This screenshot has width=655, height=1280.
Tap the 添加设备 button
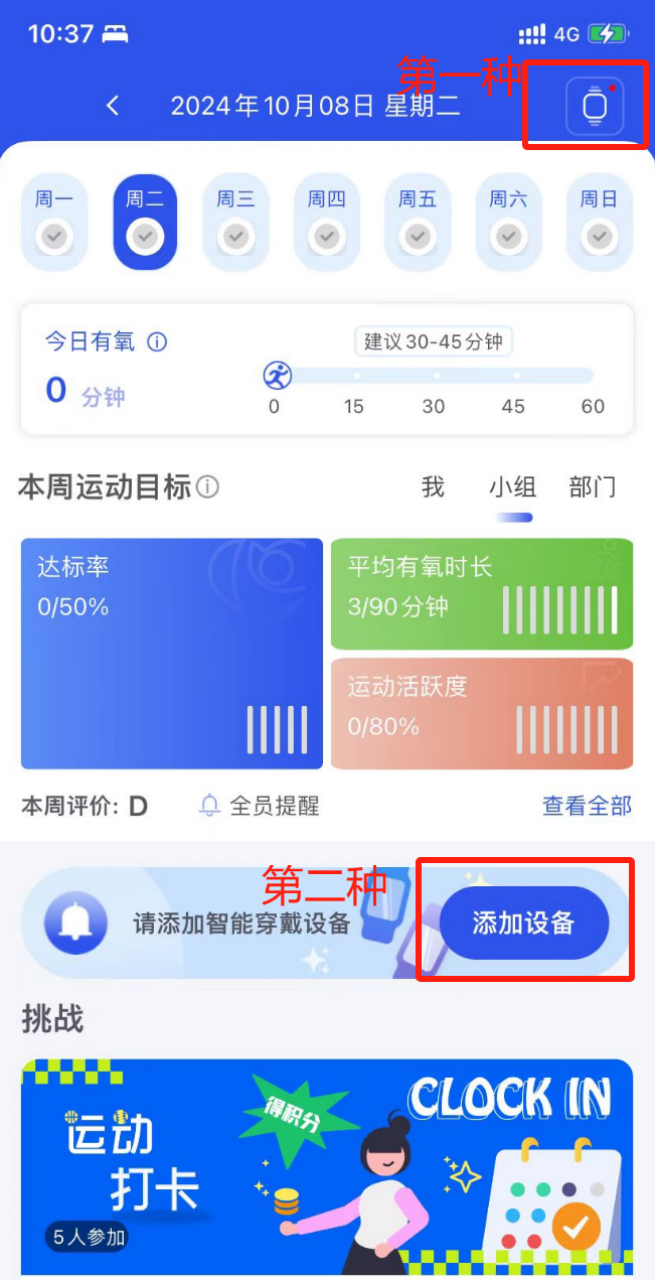(524, 922)
